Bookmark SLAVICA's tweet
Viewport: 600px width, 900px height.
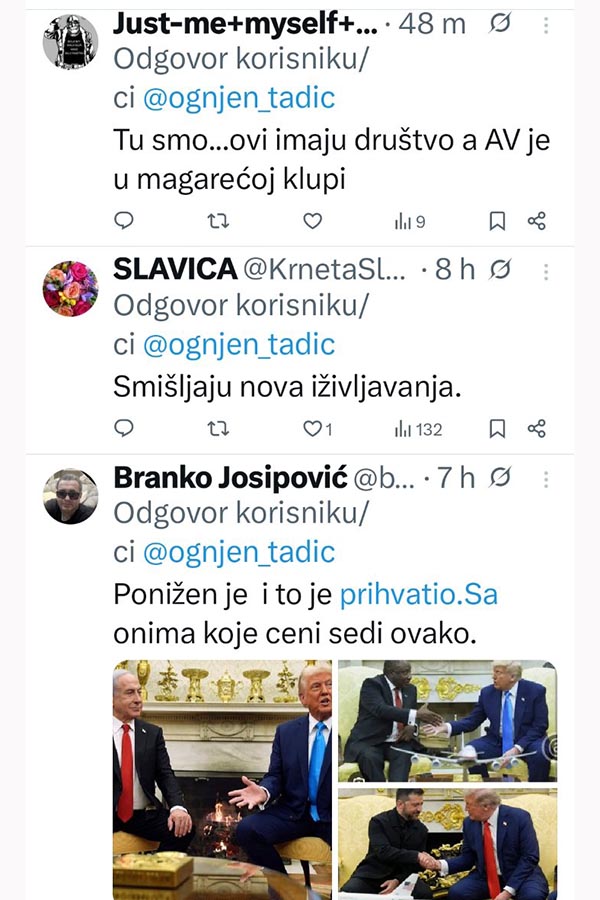497,428
